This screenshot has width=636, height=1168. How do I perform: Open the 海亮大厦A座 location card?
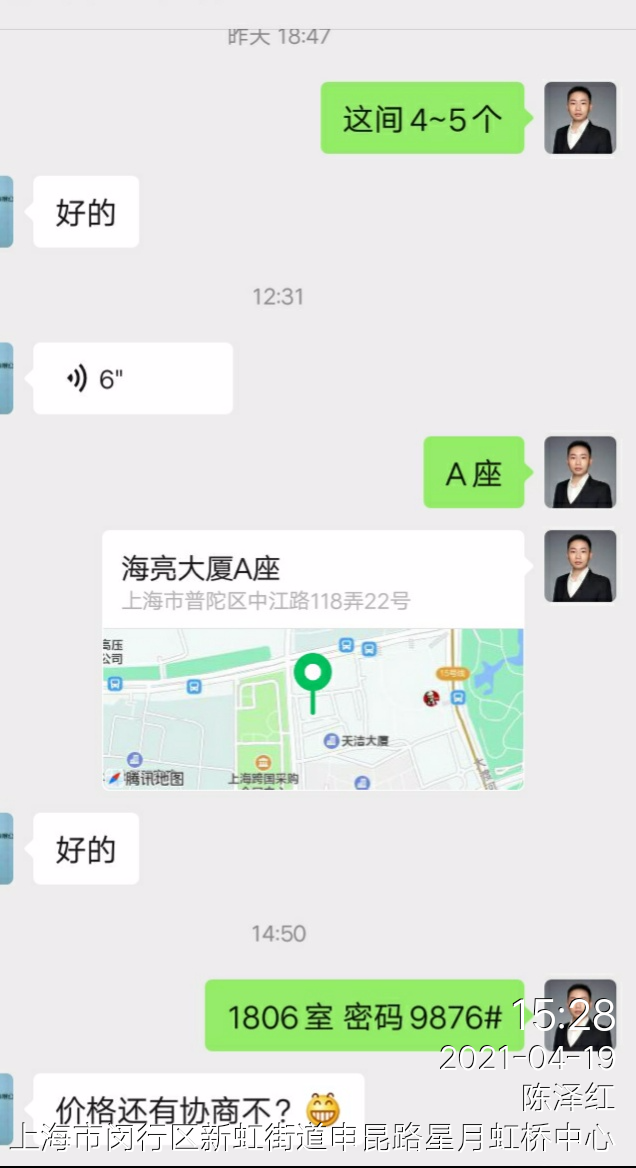[x=313, y=660]
